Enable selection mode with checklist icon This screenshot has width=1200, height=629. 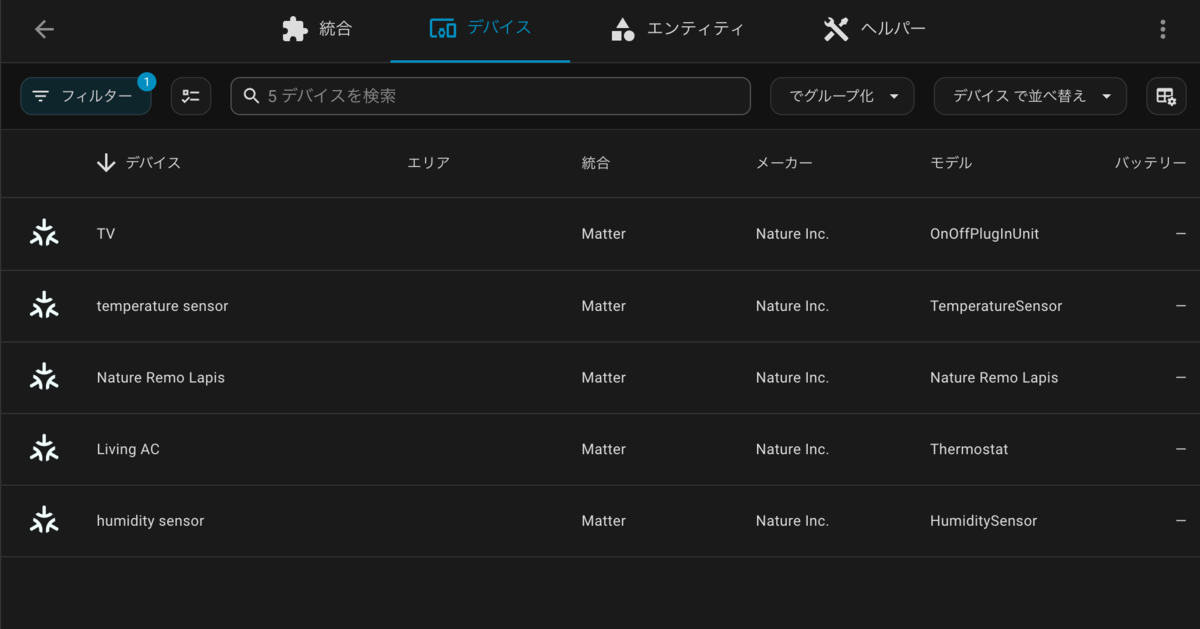click(191, 96)
